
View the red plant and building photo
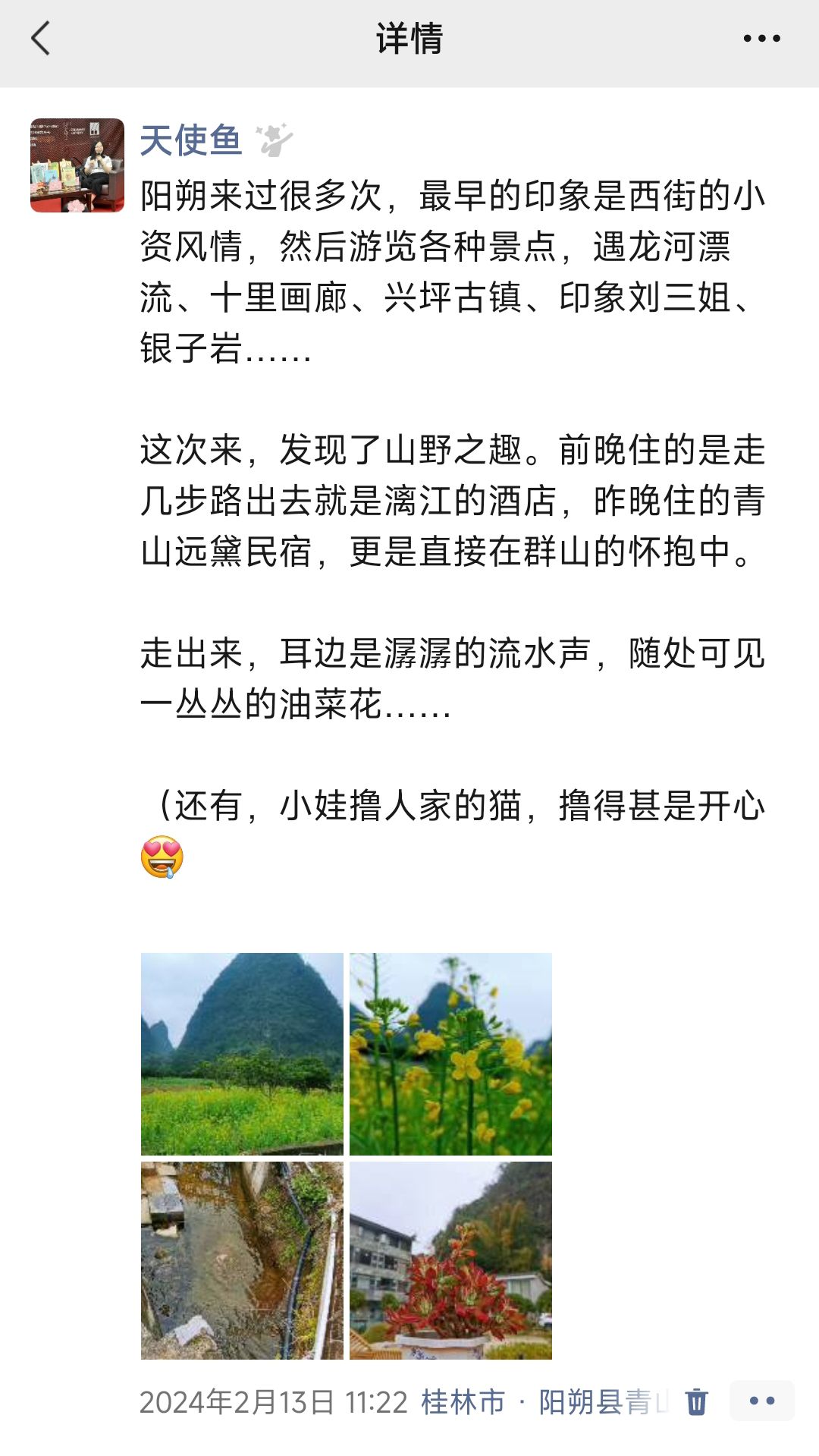(x=450, y=1260)
